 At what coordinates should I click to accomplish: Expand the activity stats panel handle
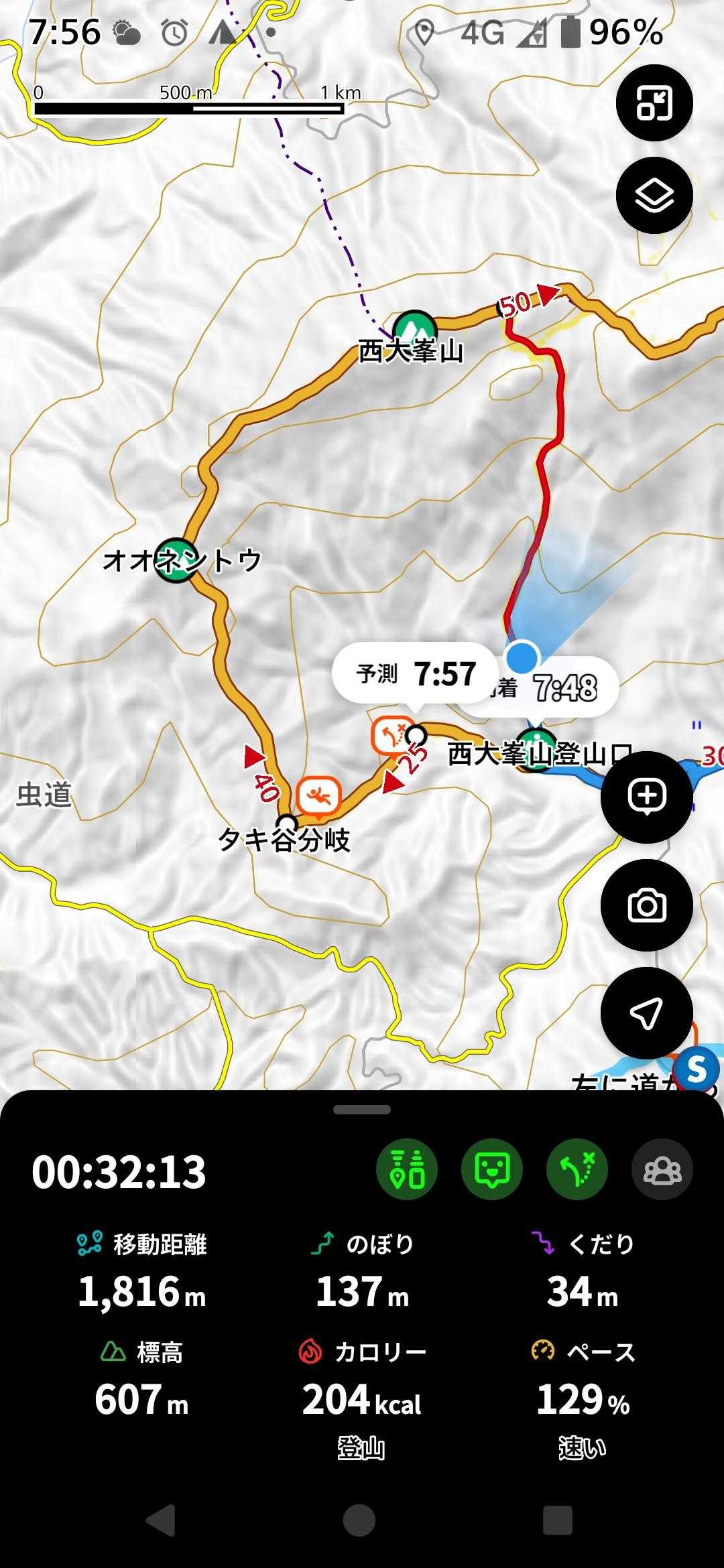pos(362,1110)
